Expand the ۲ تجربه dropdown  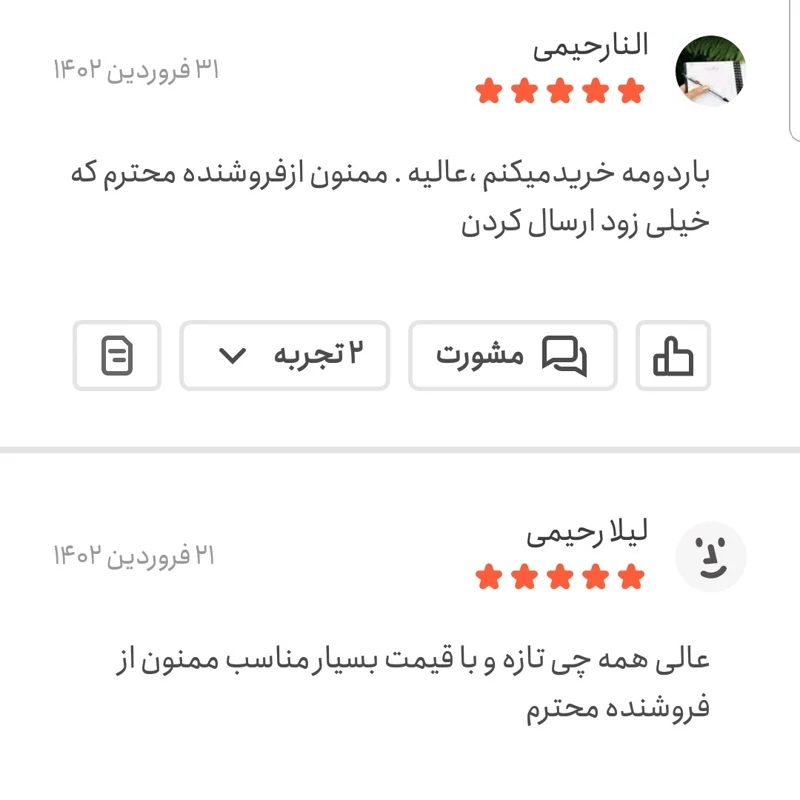(284, 355)
